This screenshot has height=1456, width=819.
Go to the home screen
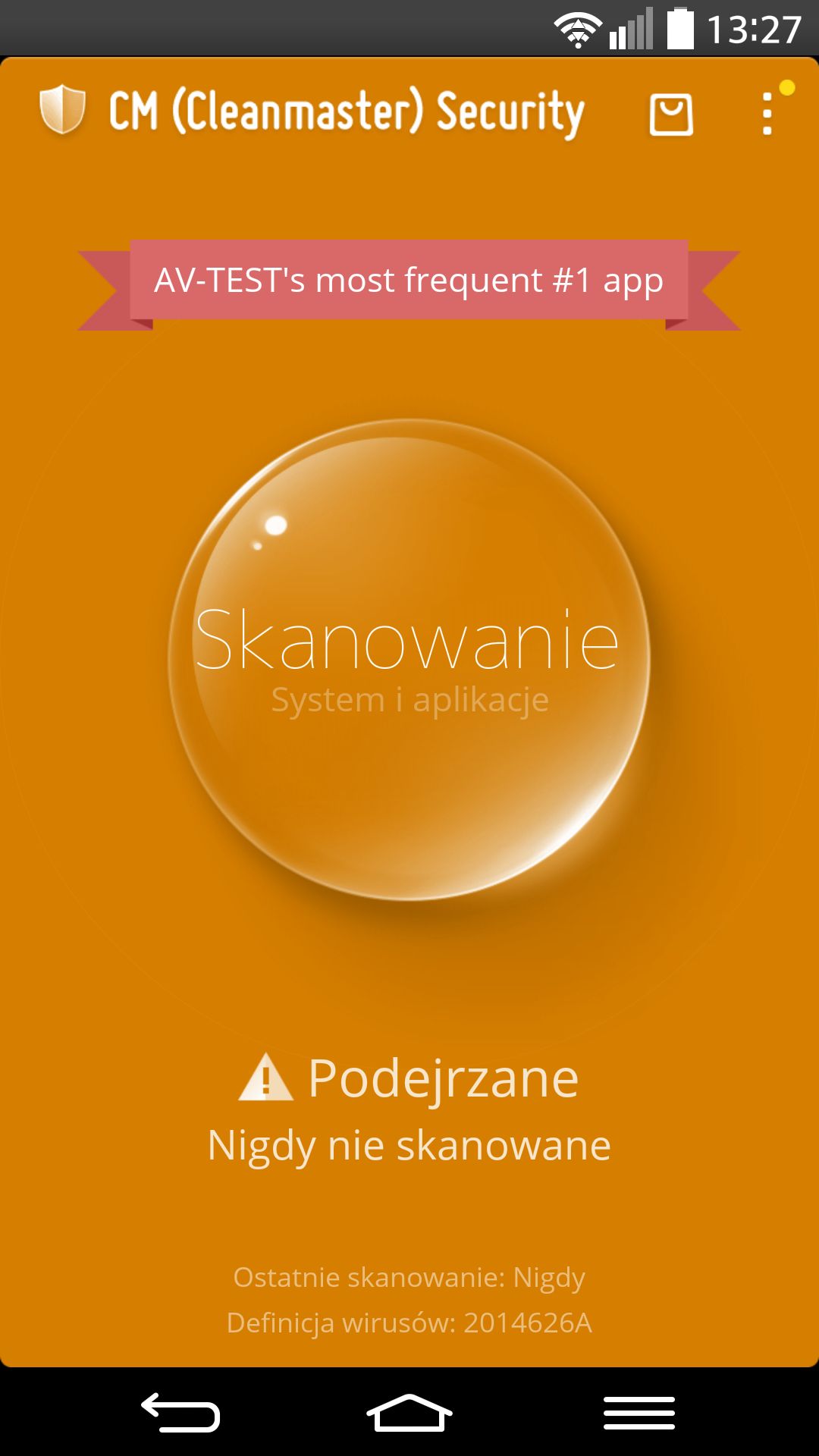[409, 1412]
